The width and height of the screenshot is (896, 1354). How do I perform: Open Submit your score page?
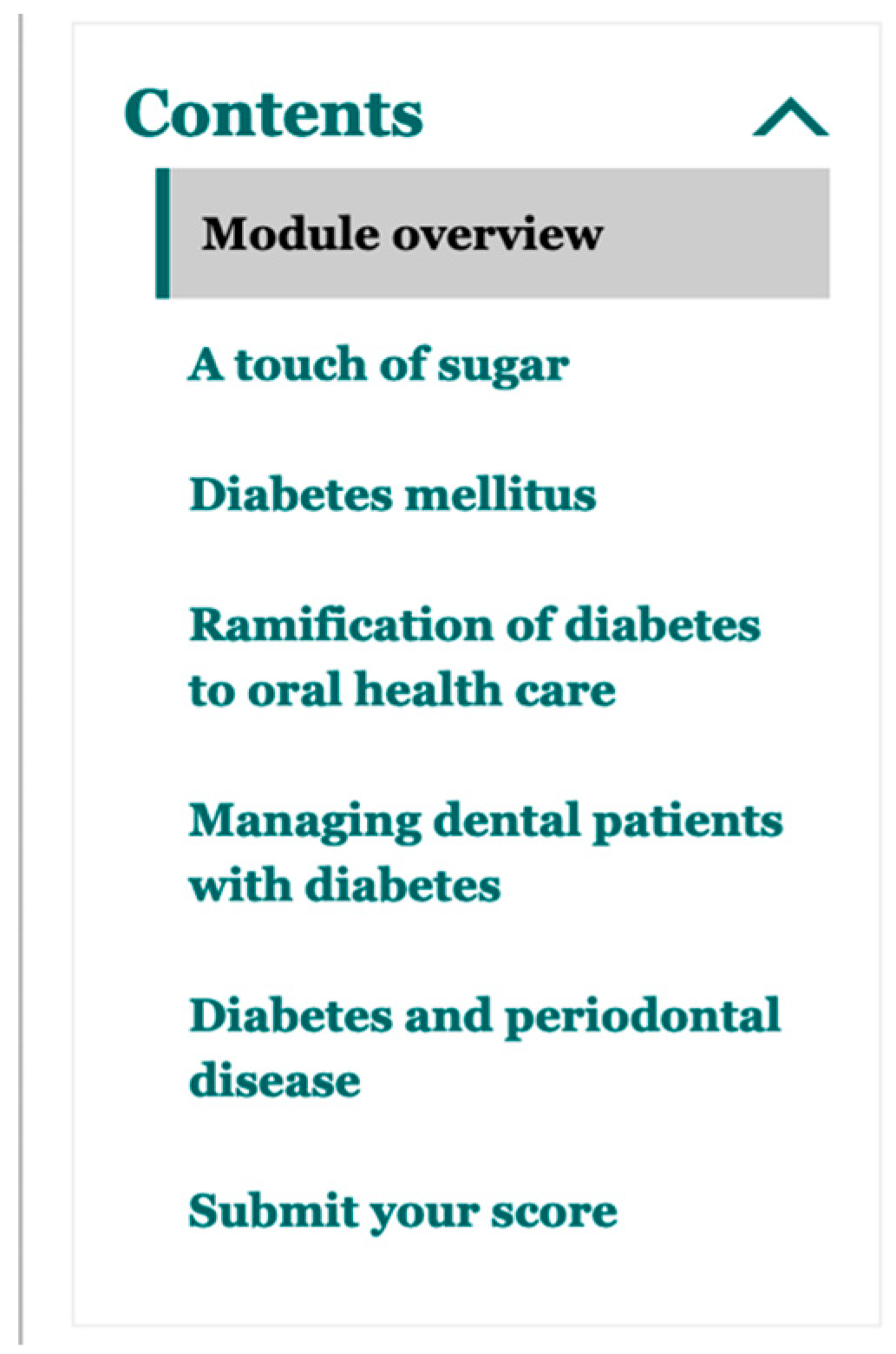coord(402,1210)
